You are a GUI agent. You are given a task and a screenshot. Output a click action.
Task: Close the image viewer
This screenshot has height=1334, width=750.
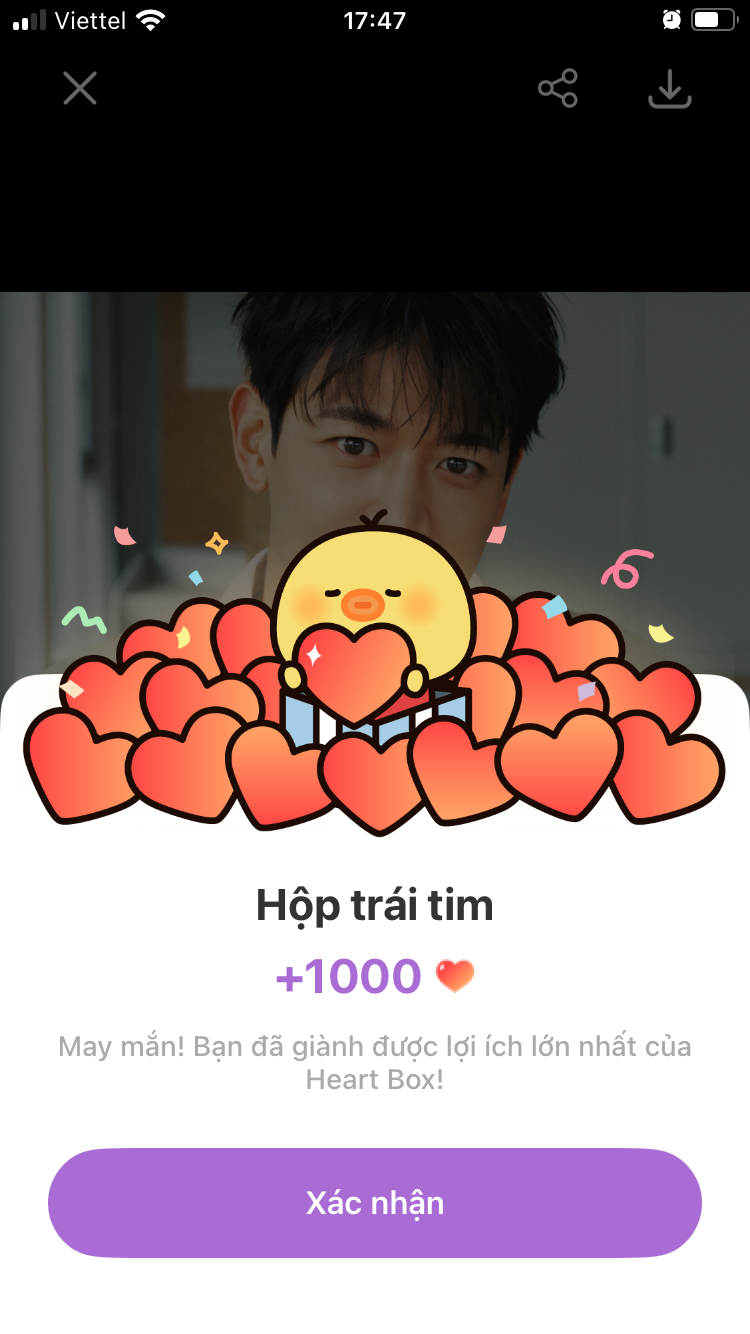[80, 89]
